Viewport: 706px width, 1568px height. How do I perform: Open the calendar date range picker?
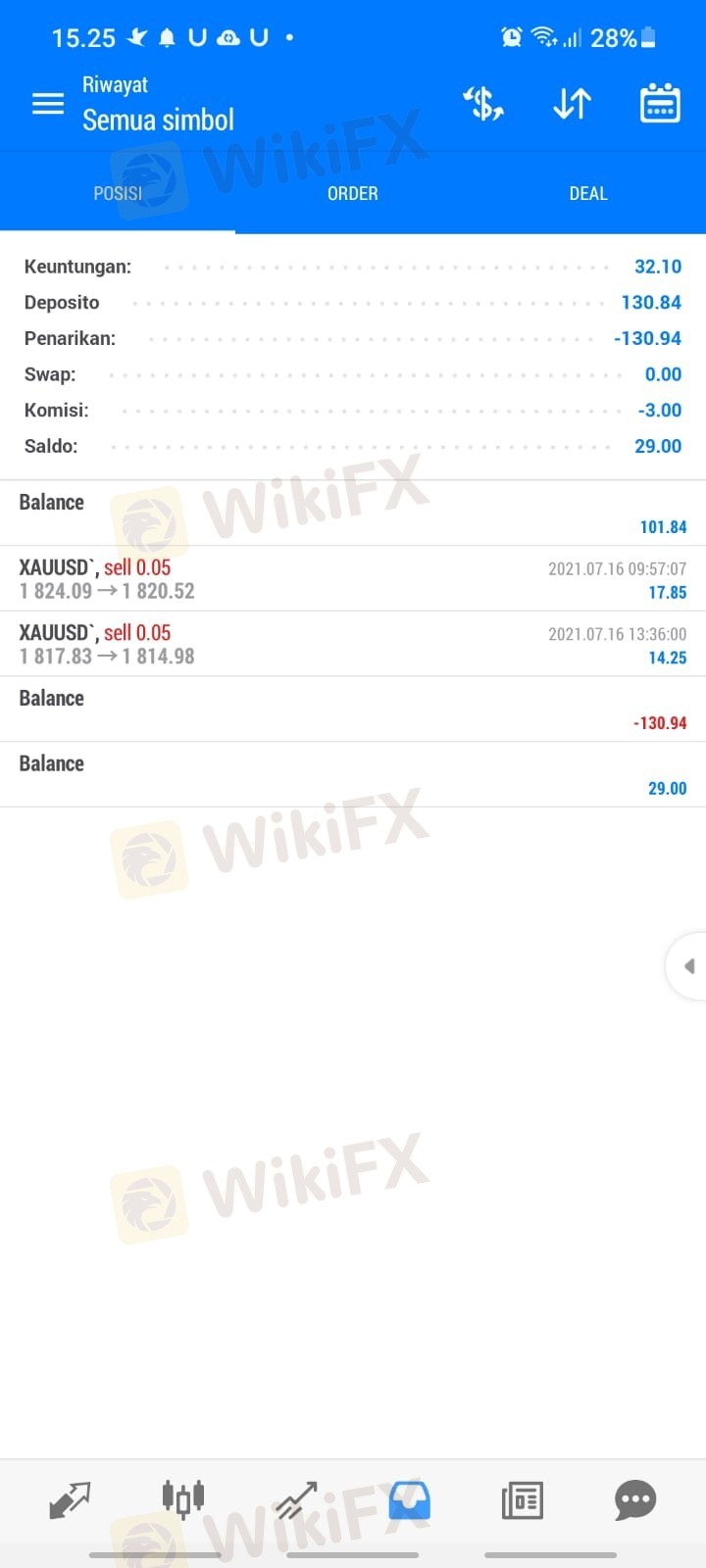[x=660, y=104]
